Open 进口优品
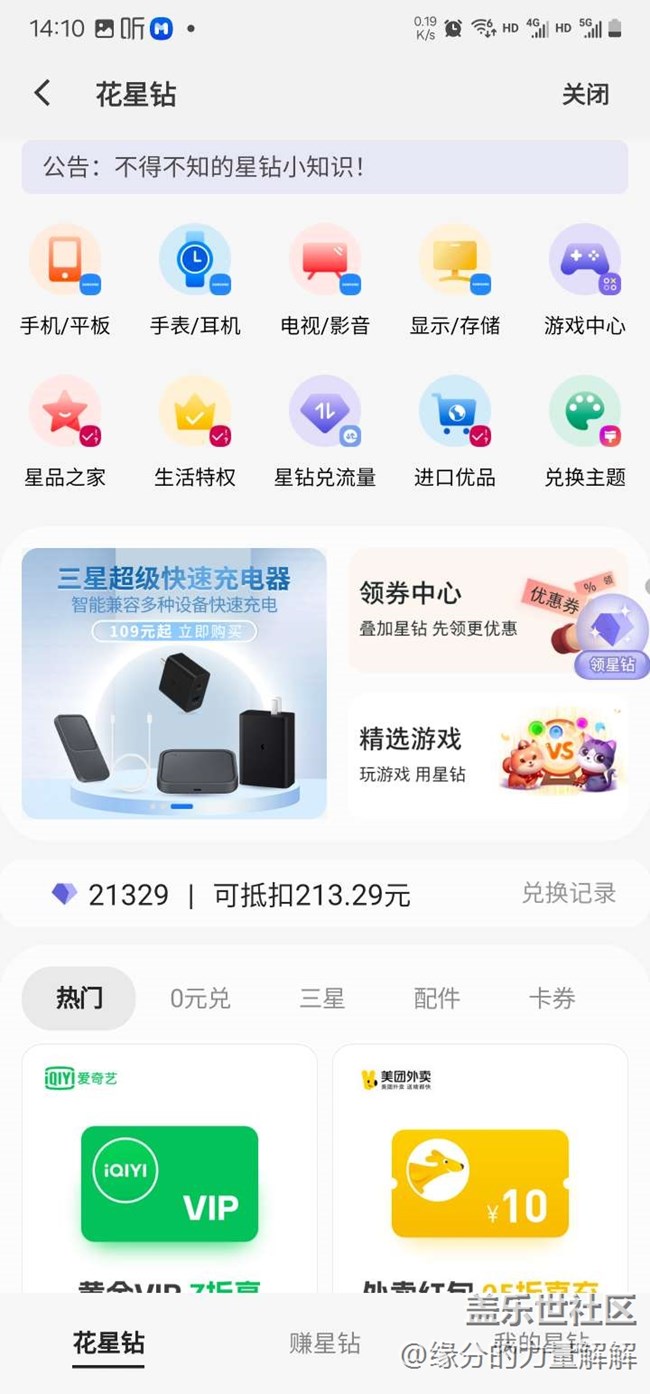 [455, 433]
